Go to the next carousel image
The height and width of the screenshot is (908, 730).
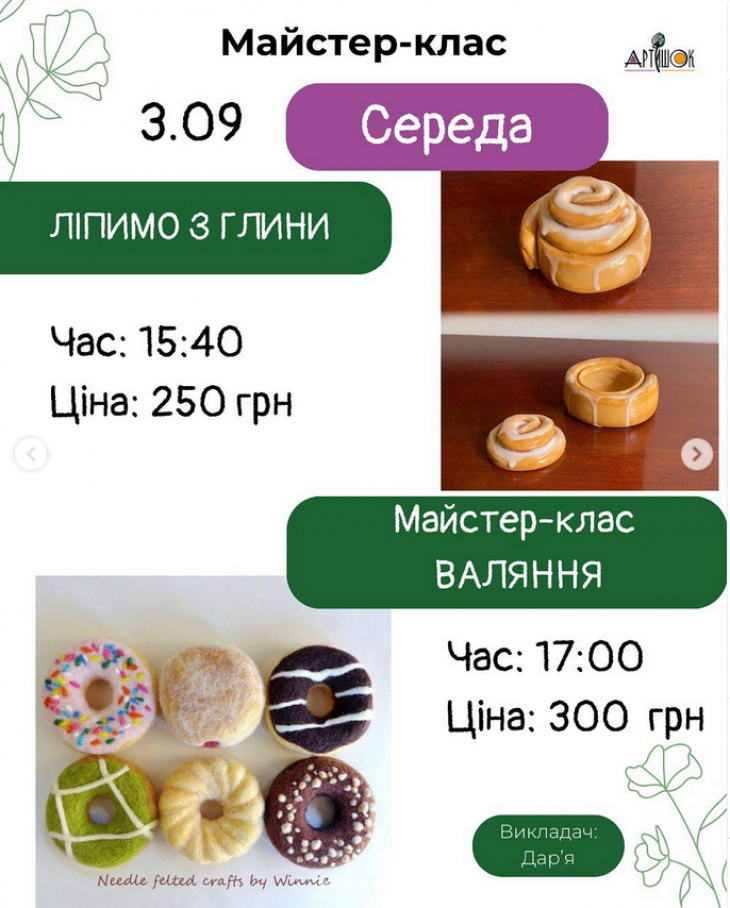click(x=696, y=454)
